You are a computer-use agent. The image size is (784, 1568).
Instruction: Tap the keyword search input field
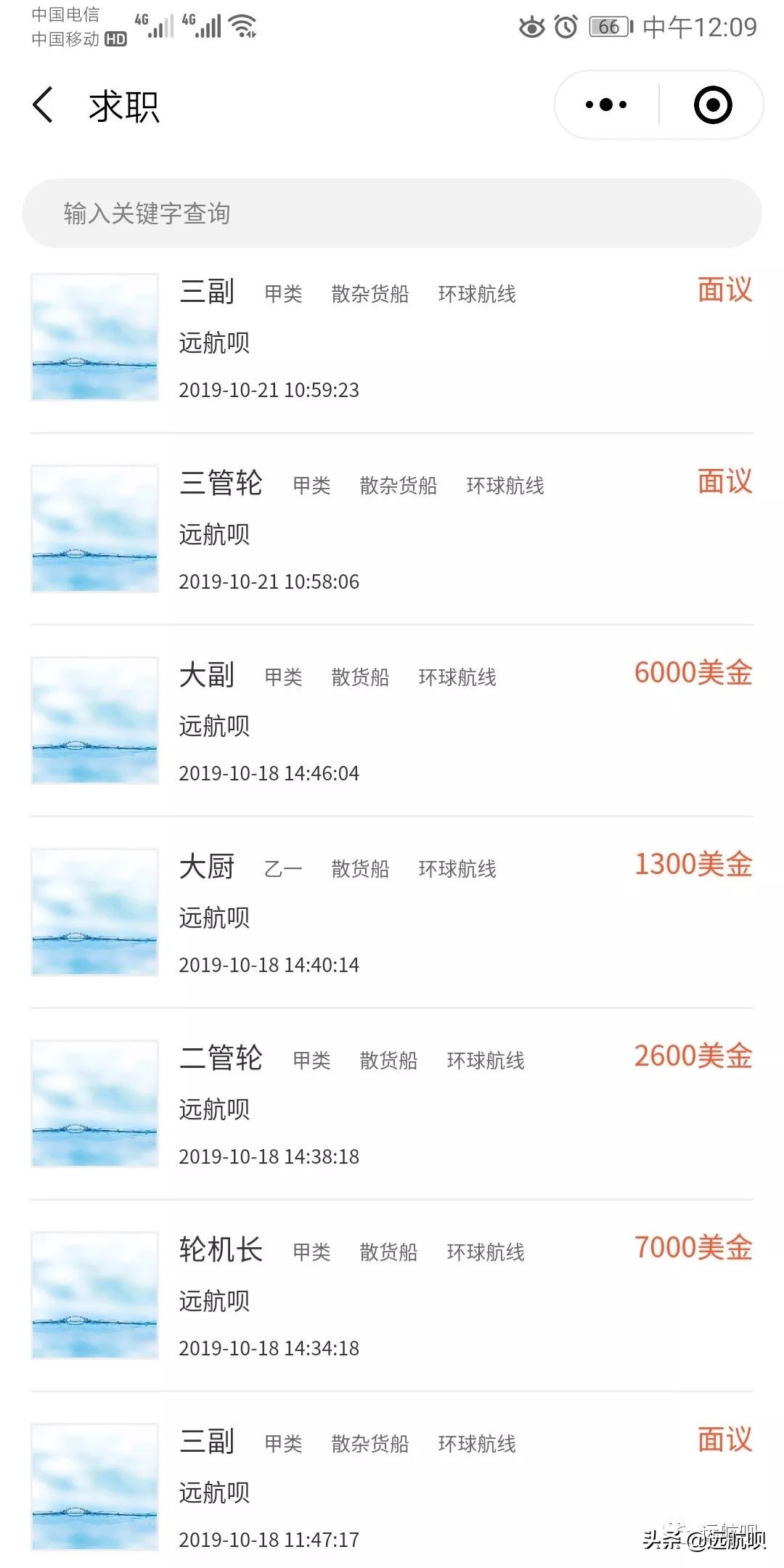coord(392,213)
